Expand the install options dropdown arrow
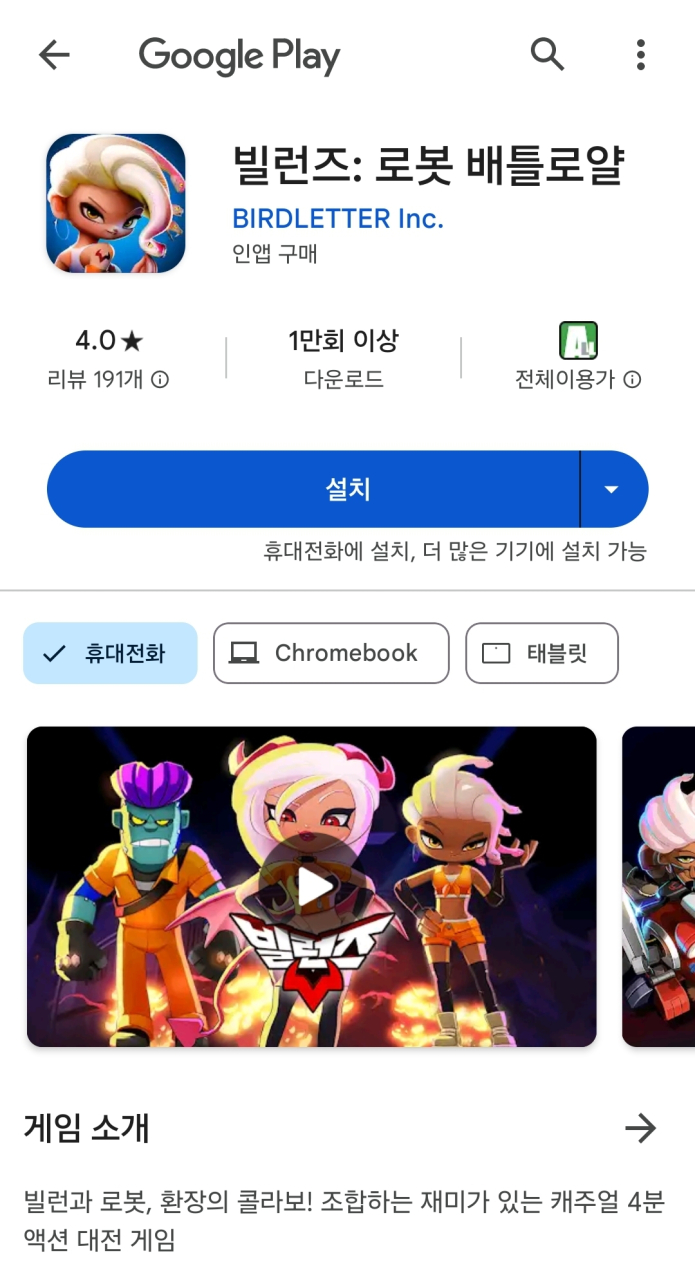695x1280 pixels. pos(612,489)
